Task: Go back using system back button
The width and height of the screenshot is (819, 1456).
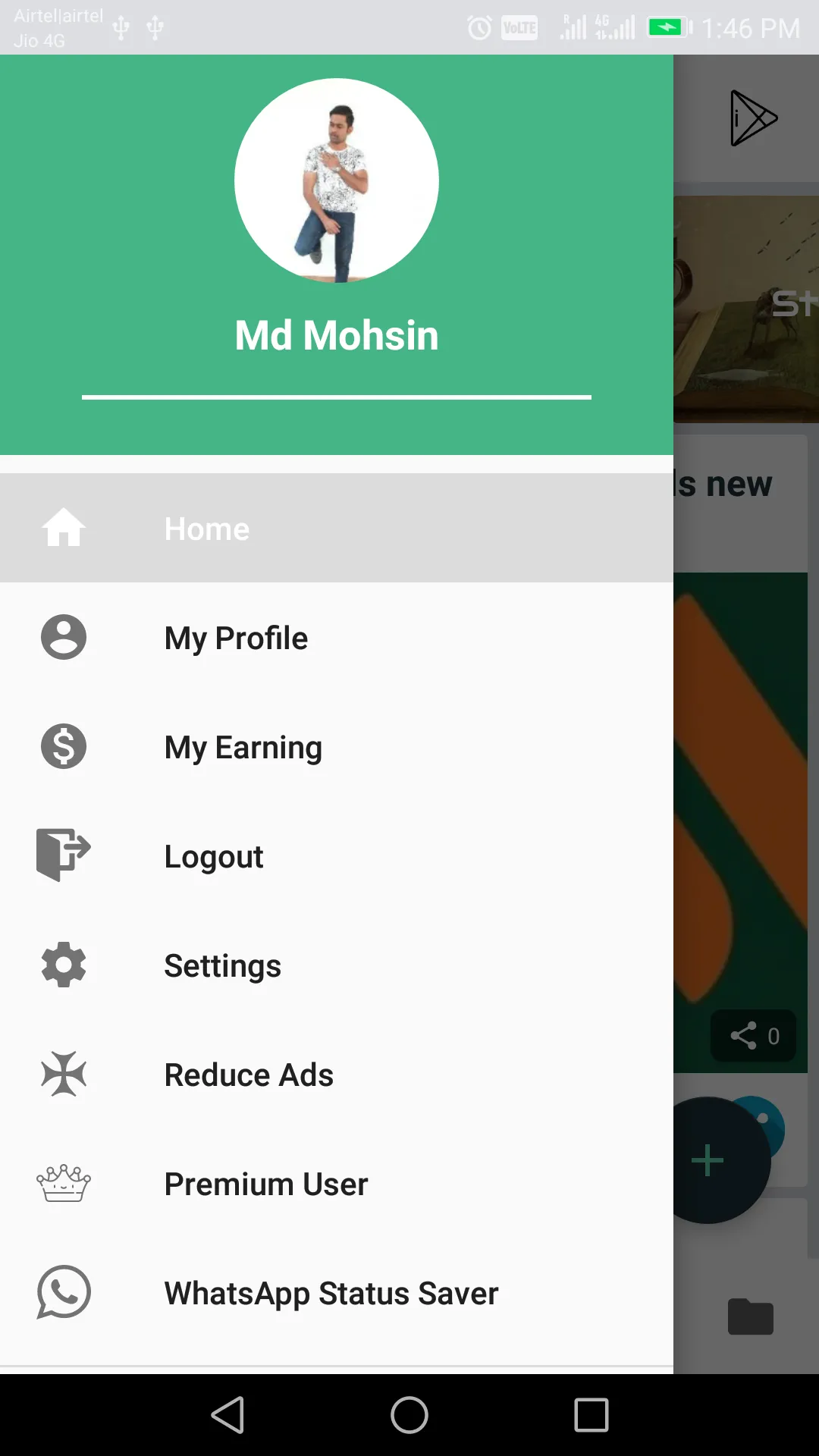Action: 227,1415
